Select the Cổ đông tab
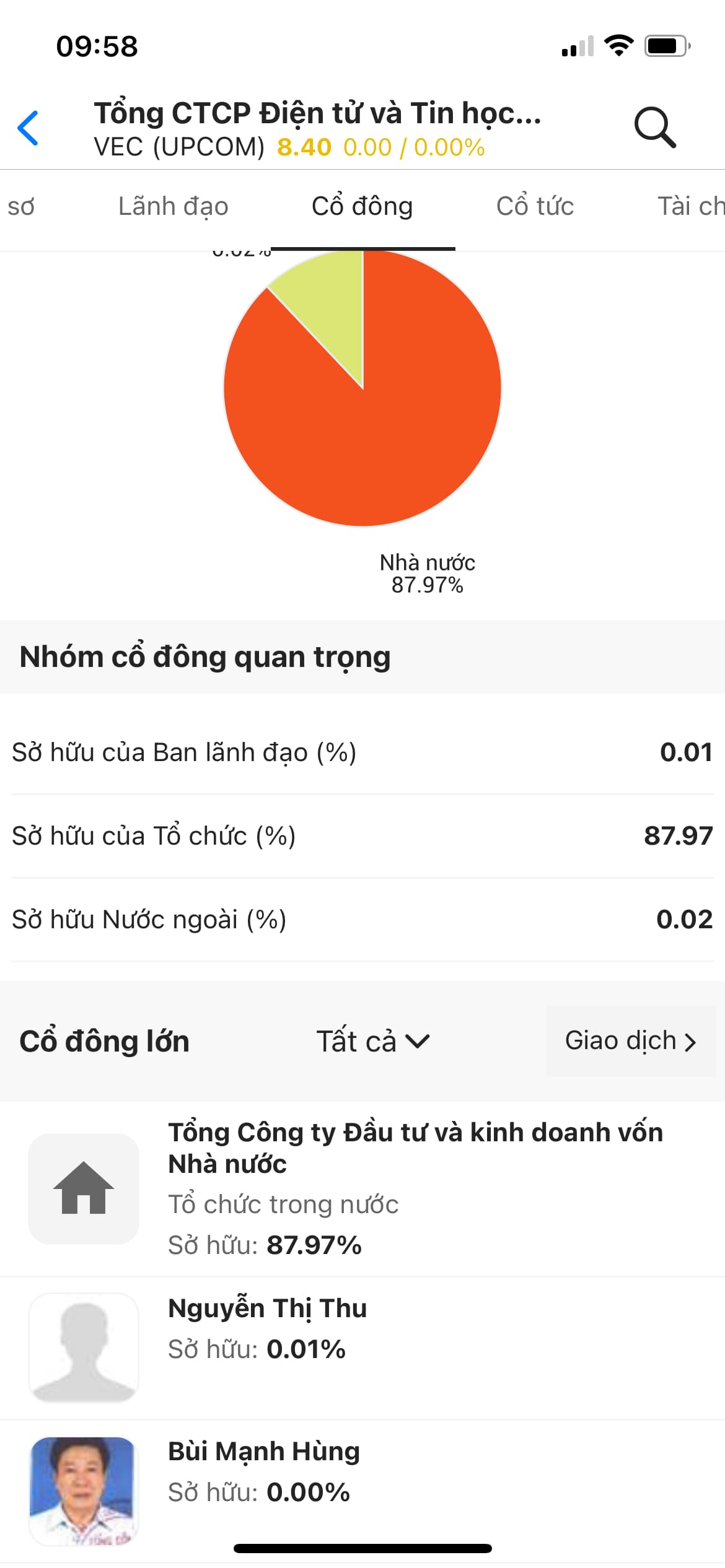The width and height of the screenshot is (725, 1568). 362,206
